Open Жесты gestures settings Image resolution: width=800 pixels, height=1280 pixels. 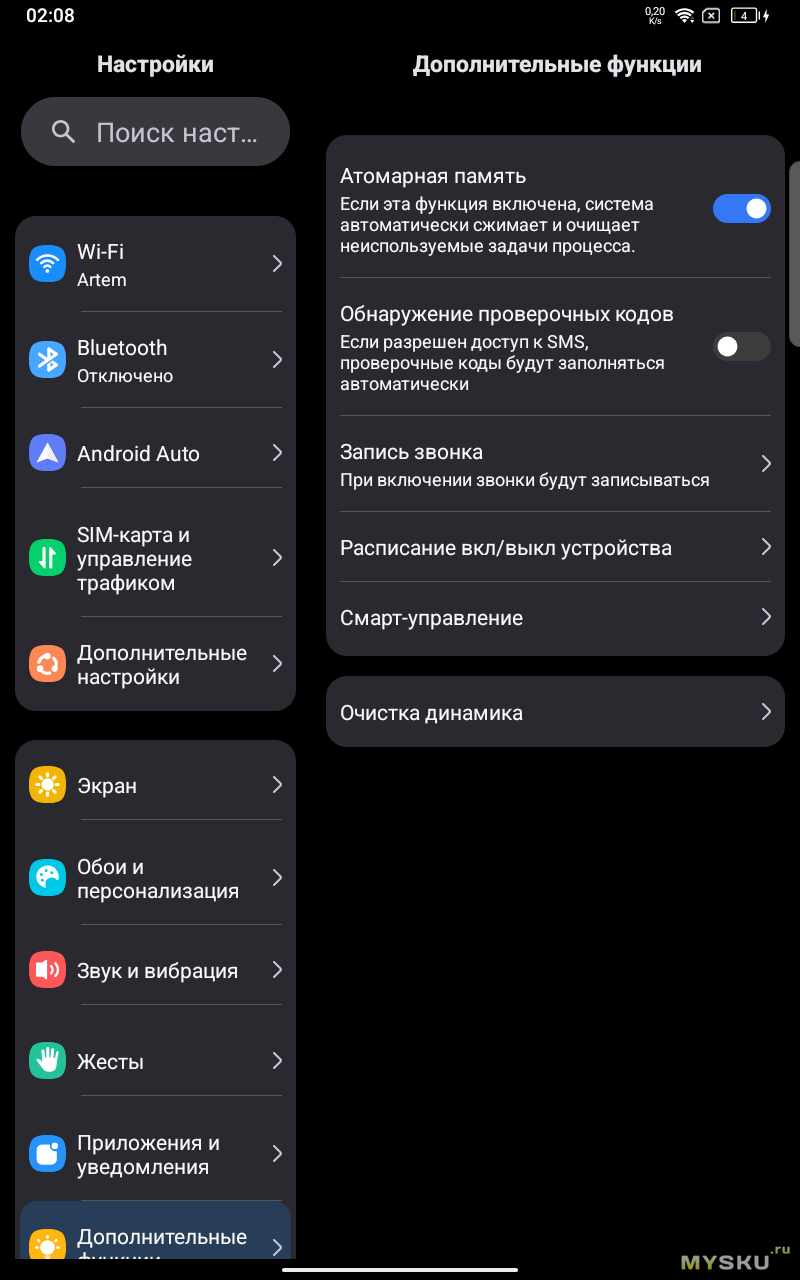[x=155, y=1062]
